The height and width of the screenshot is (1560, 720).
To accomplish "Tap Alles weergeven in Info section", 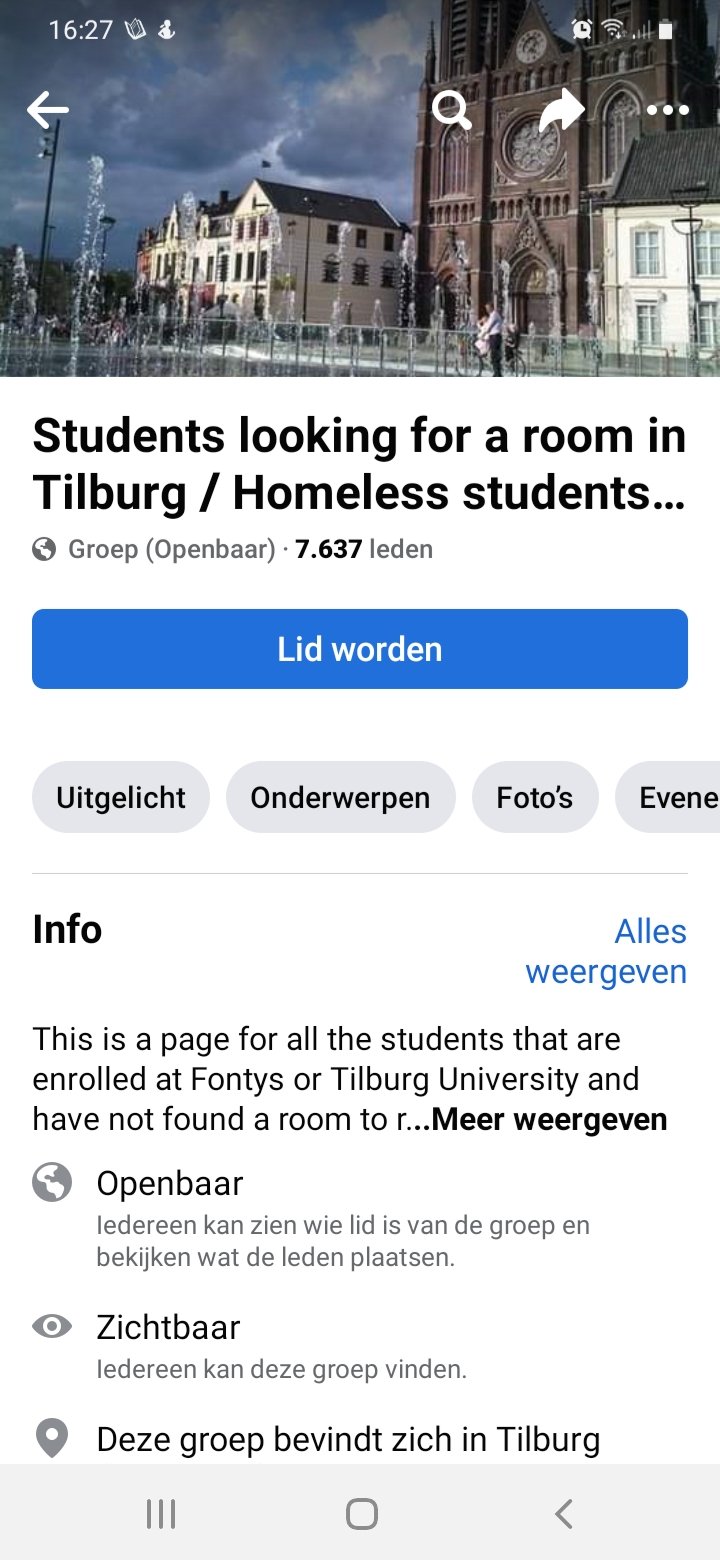I will (606, 951).
